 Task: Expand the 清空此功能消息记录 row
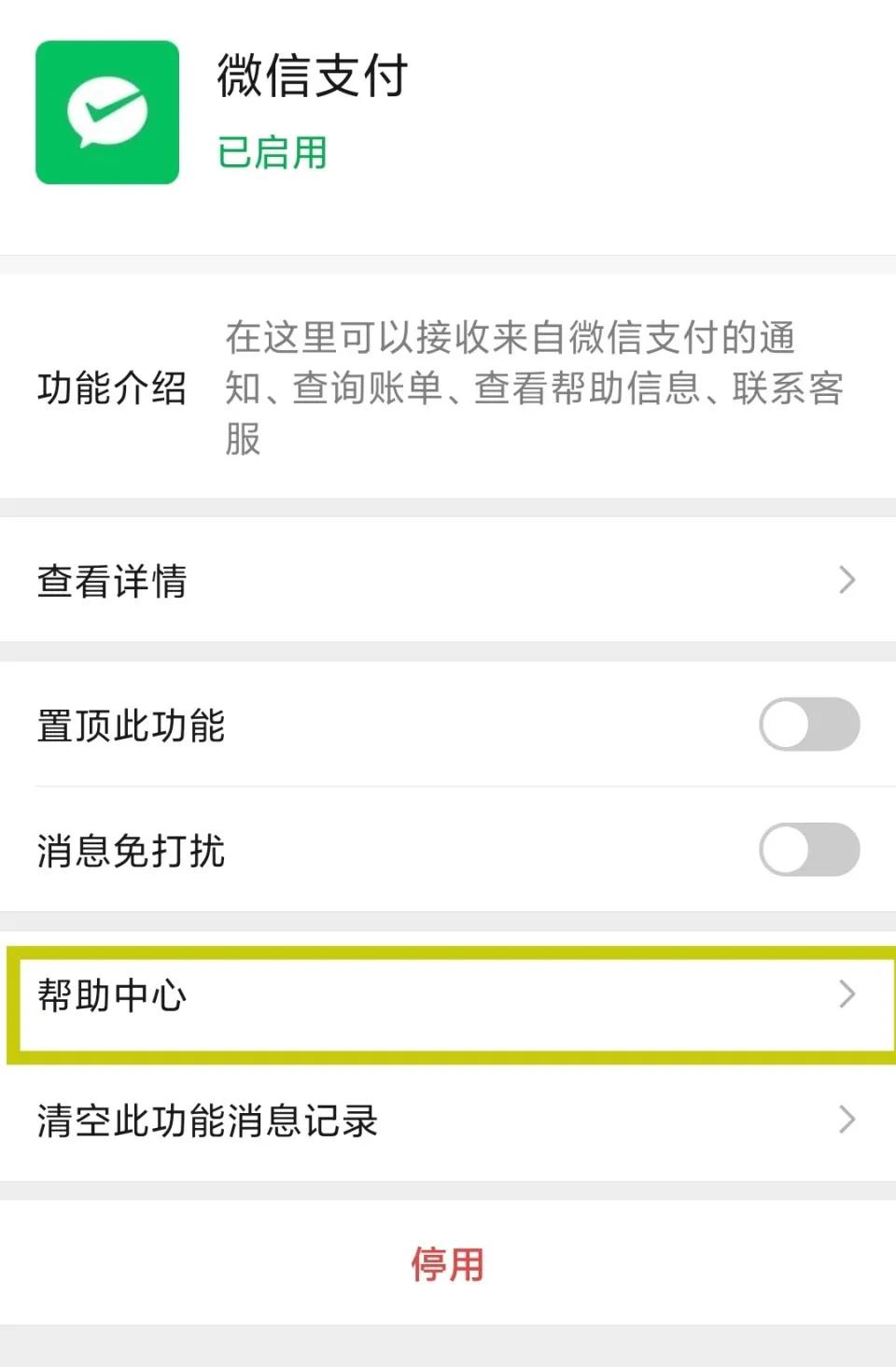448,1120
